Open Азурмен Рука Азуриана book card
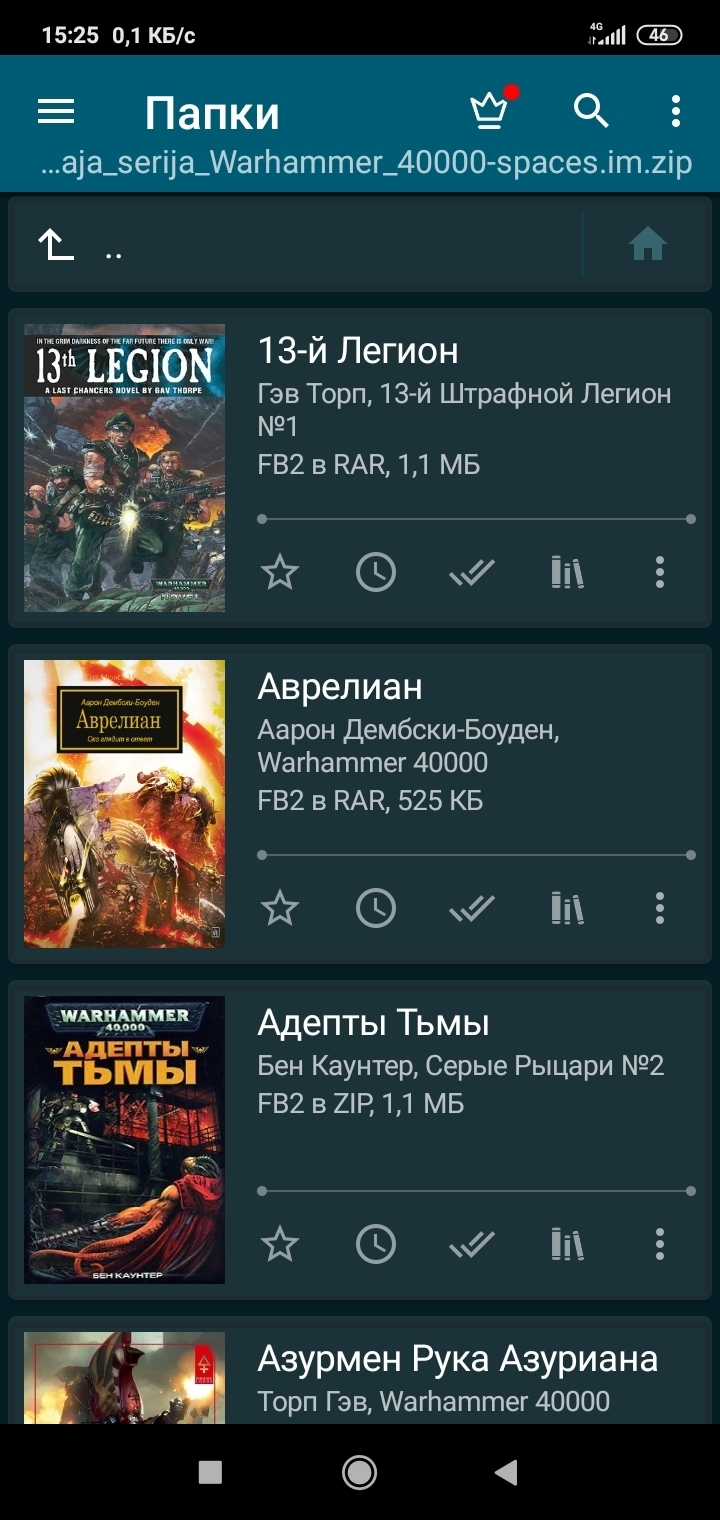 coord(457,1360)
